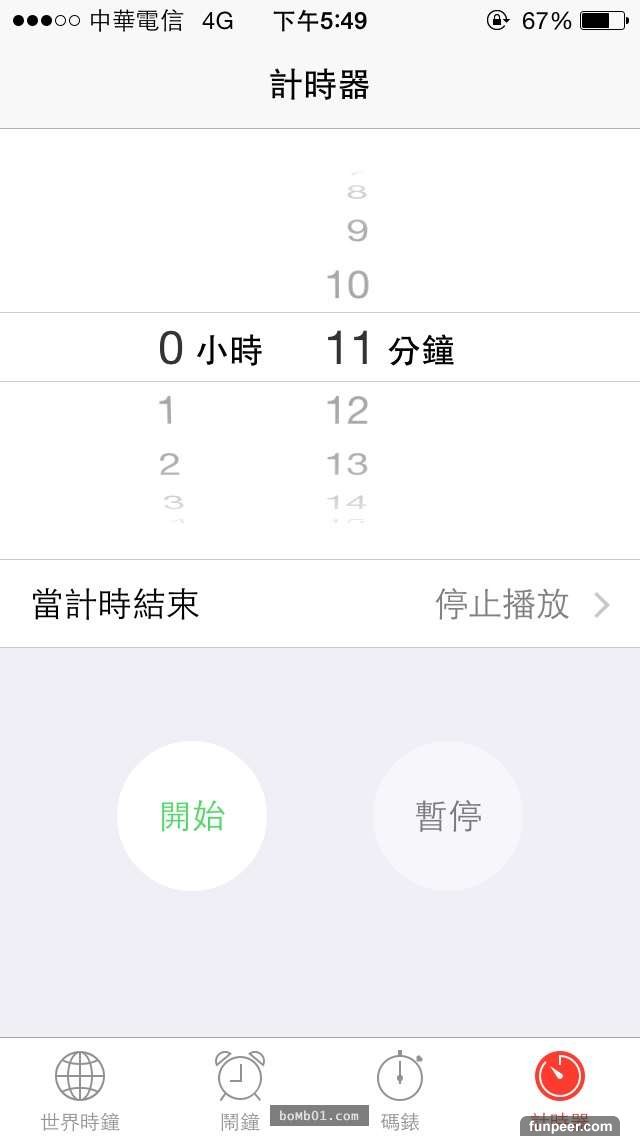
Task: Start the timer with 開始 button
Action: [192, 816]
